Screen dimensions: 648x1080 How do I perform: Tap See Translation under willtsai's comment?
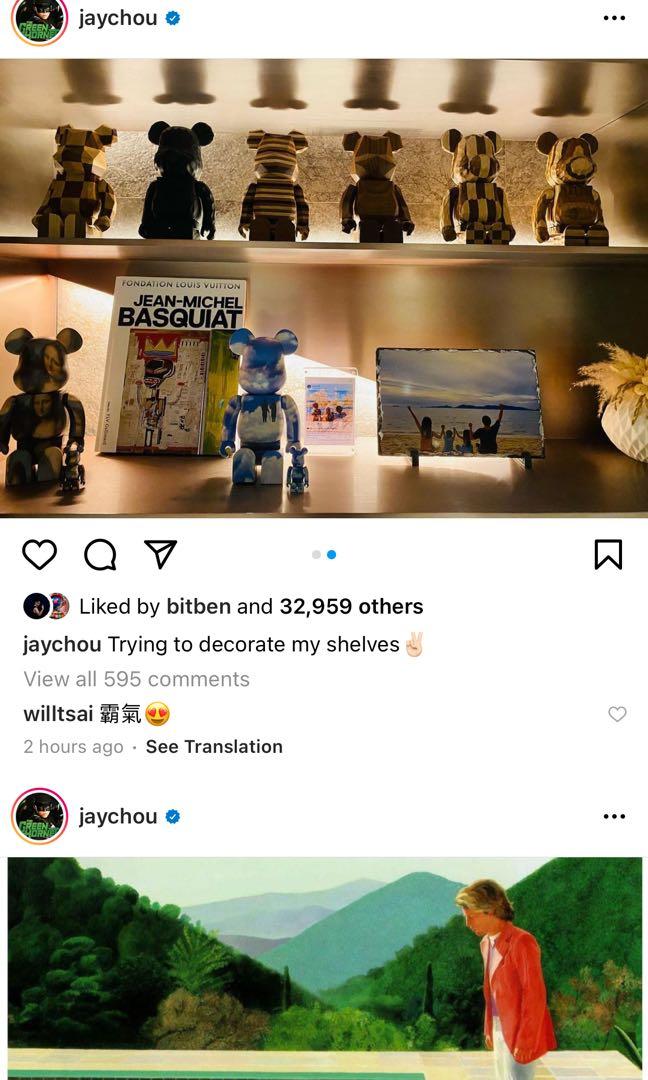214,747
